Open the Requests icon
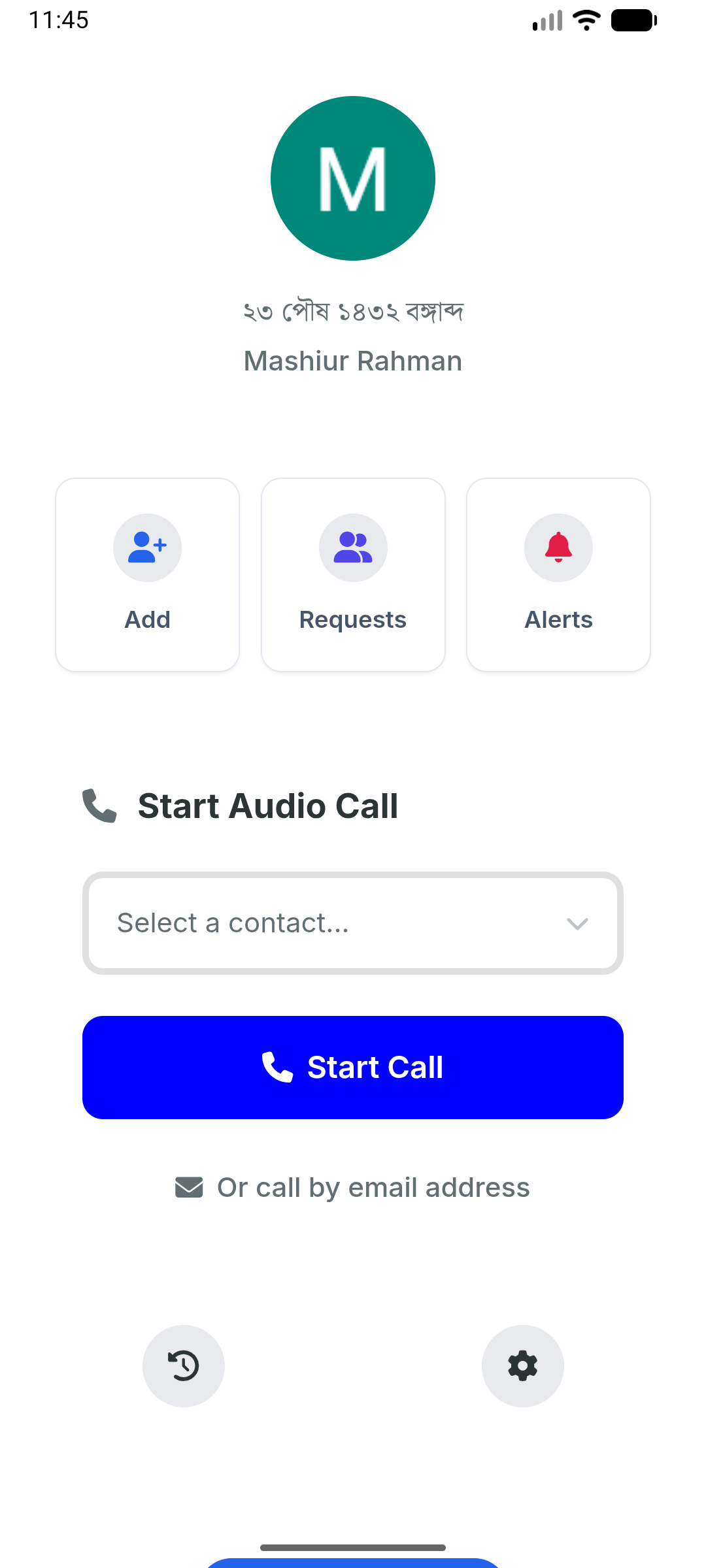 click(352, 547)
